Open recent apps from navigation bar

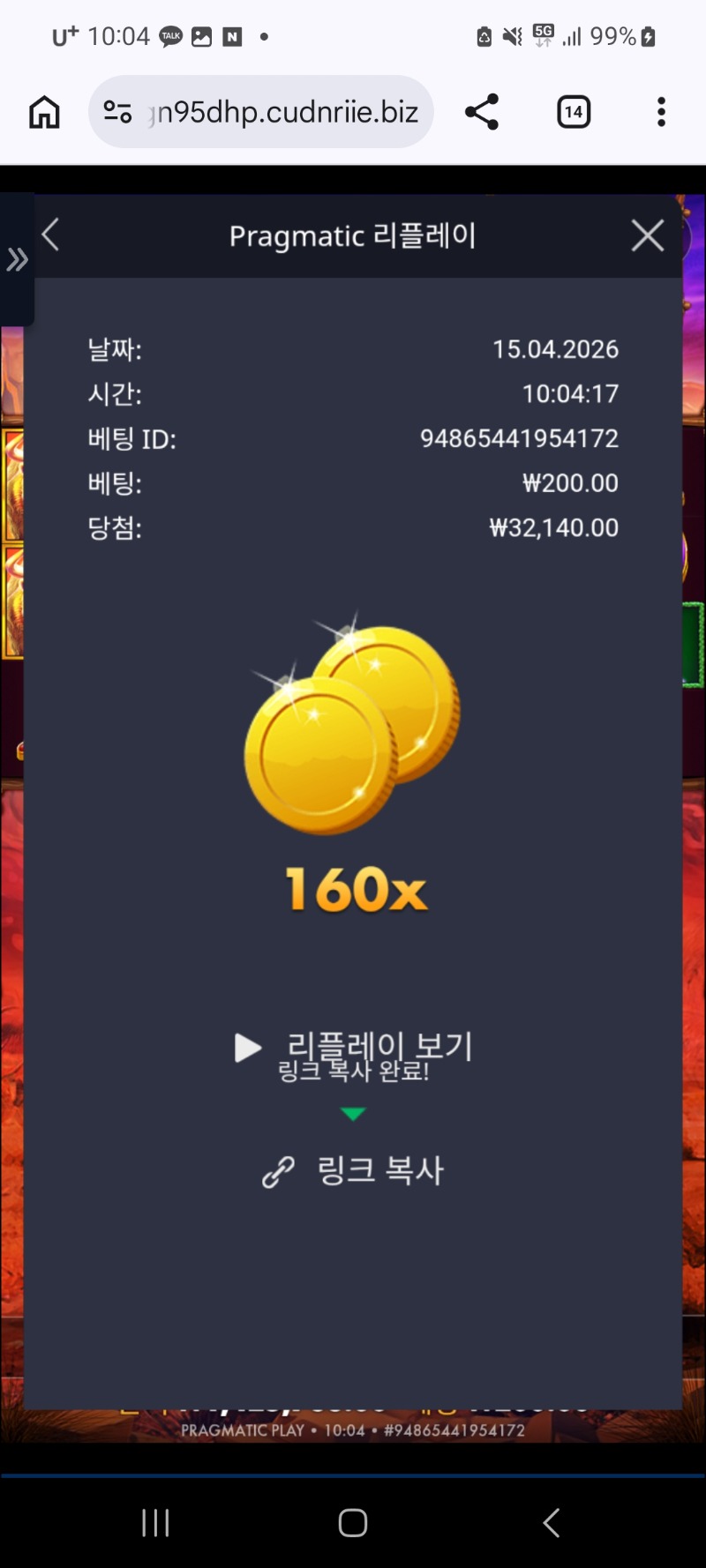point(155,1522)
